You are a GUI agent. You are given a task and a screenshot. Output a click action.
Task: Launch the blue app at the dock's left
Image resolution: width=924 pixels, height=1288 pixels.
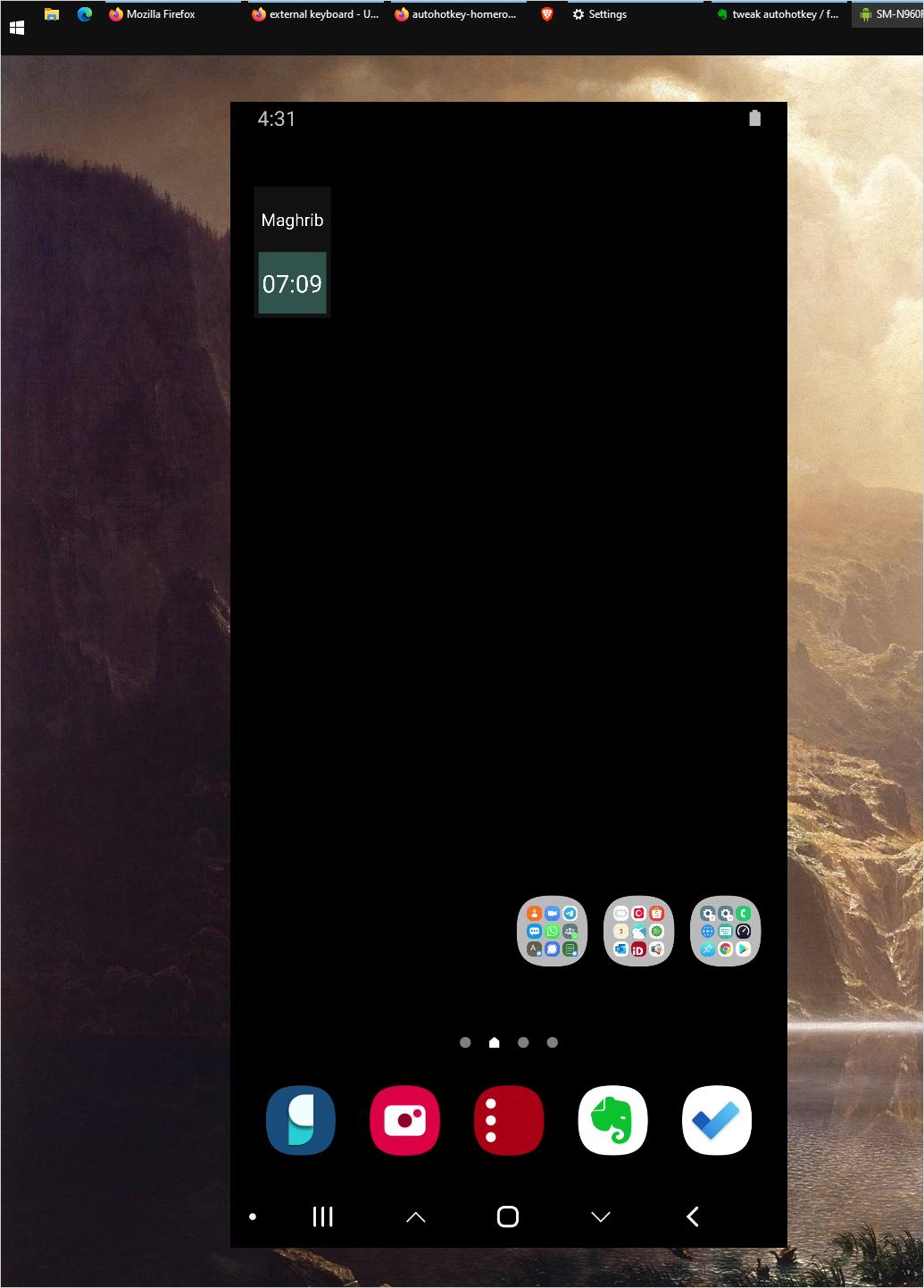(x=301, y=1120)
